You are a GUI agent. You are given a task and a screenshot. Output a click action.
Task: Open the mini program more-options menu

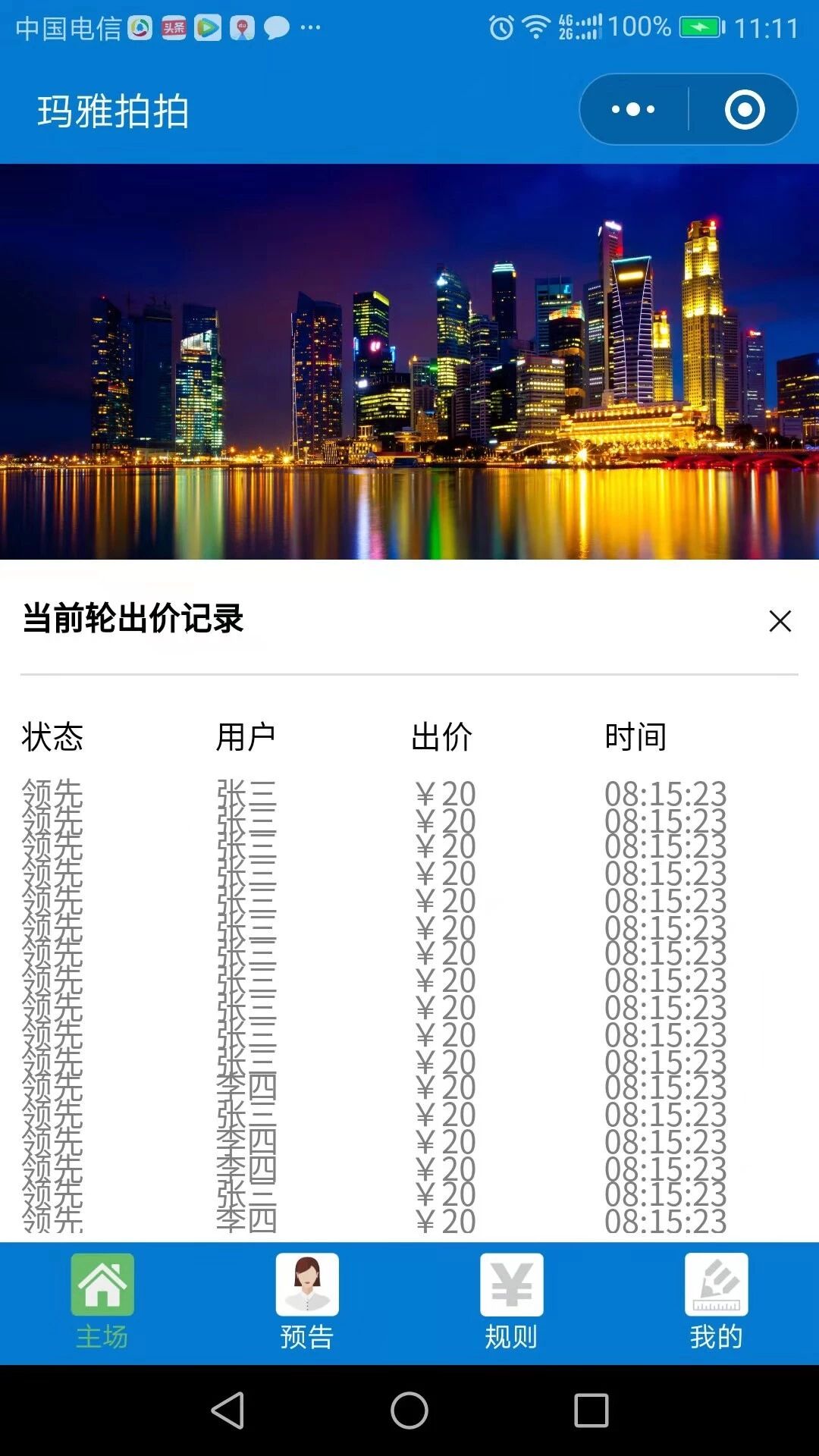634,110
